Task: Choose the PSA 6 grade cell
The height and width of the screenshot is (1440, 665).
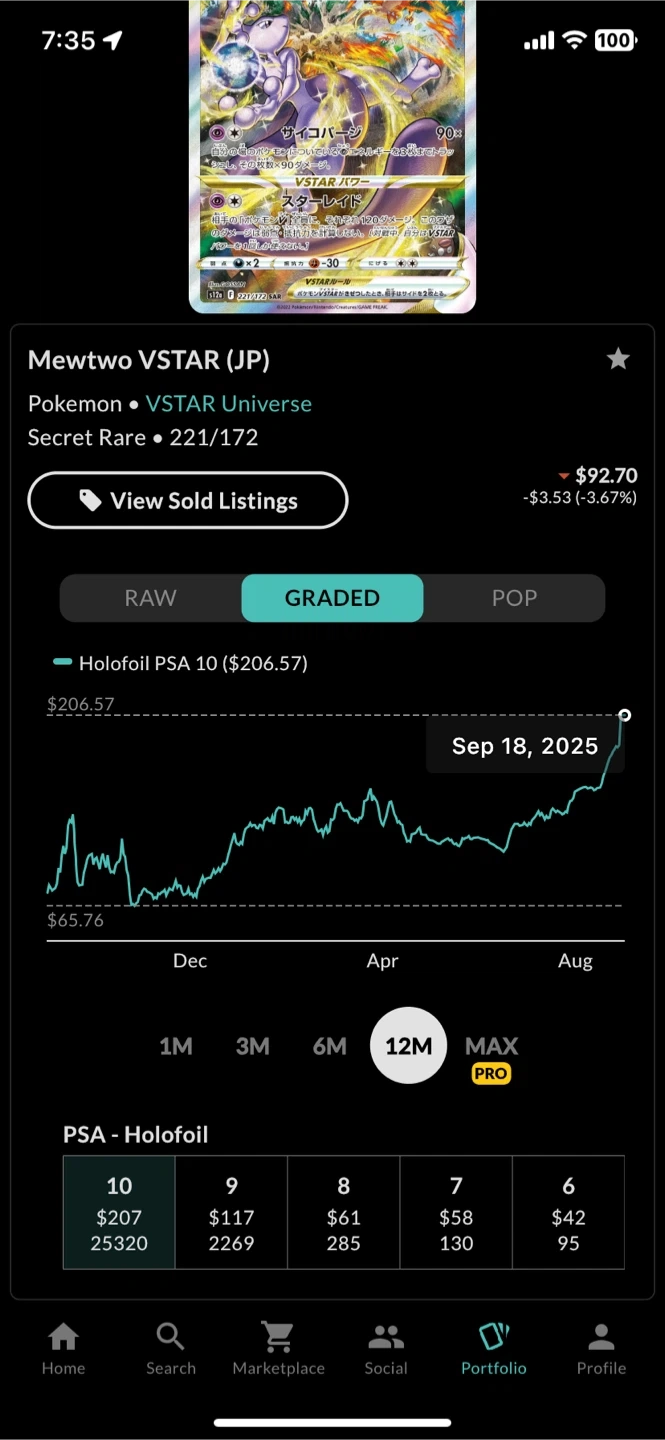Action: coord(568,1213)
